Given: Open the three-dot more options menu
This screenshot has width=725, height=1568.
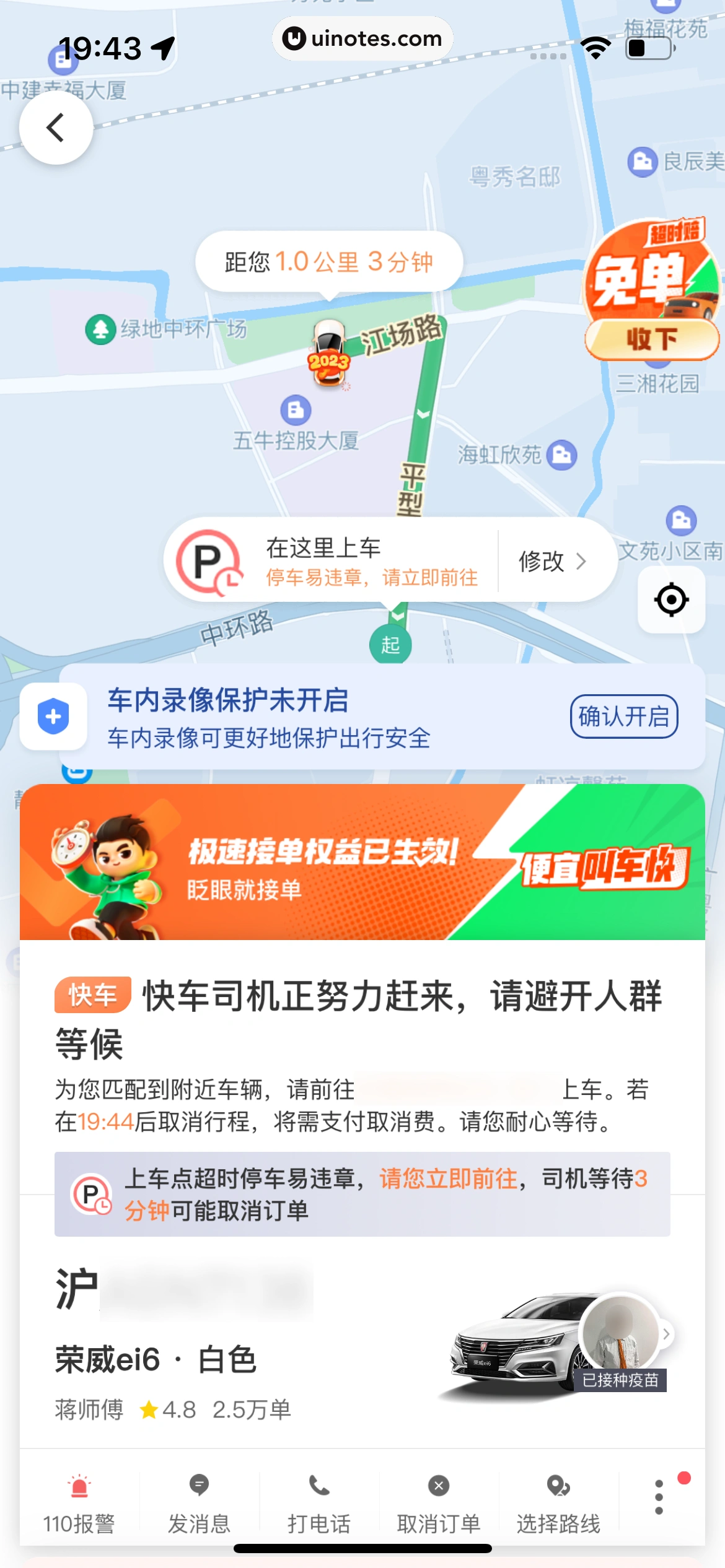Looking at the screenshot, I should tap(659, 1497).
